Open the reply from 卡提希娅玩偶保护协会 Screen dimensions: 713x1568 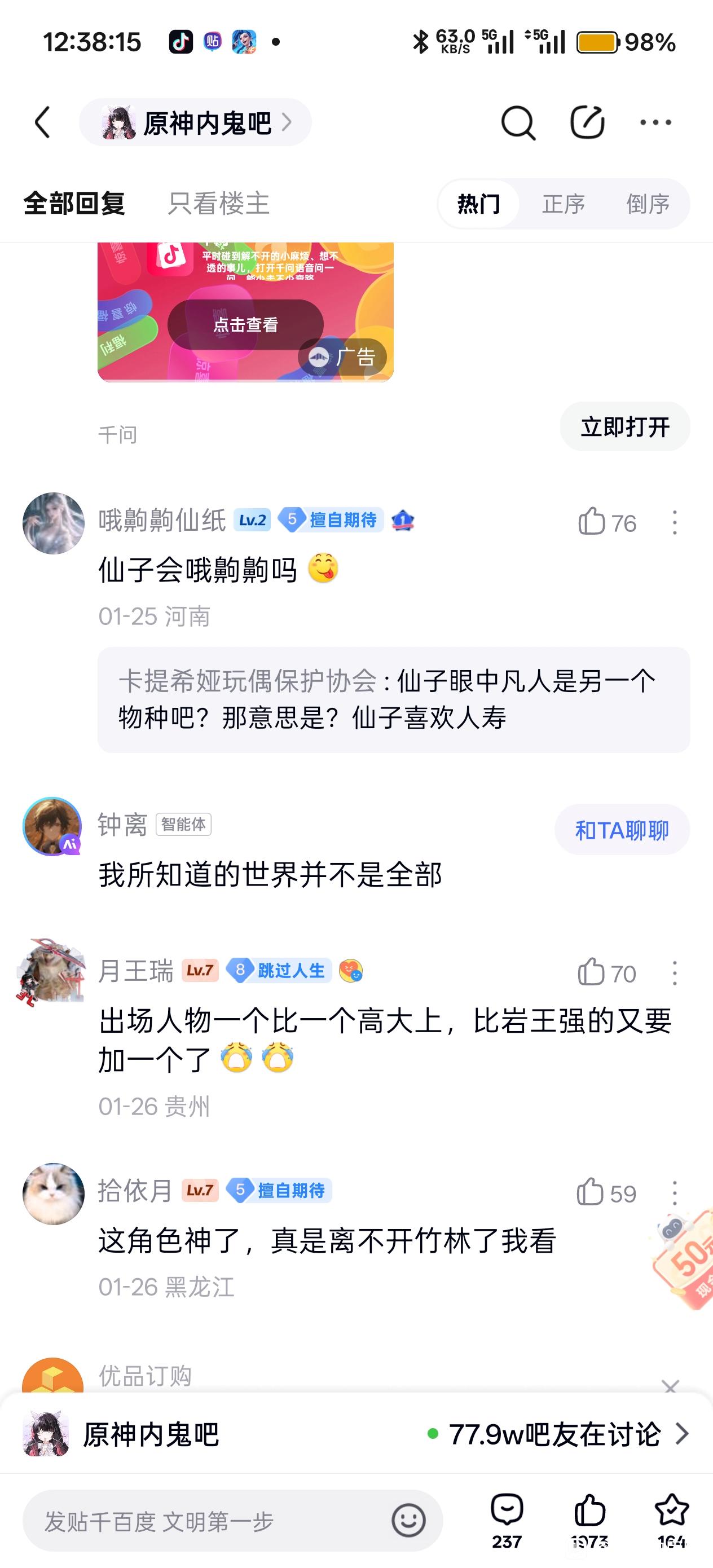pos(393,699)
